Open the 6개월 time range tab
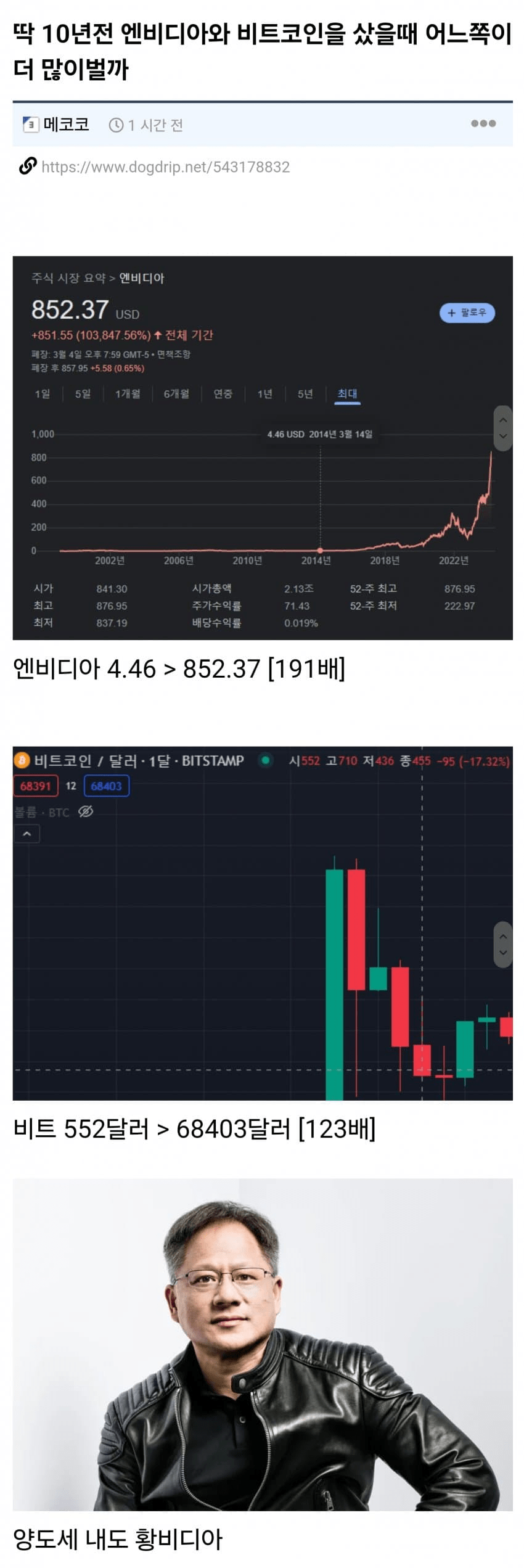524x1568 pixels. (x=177, y=395)
